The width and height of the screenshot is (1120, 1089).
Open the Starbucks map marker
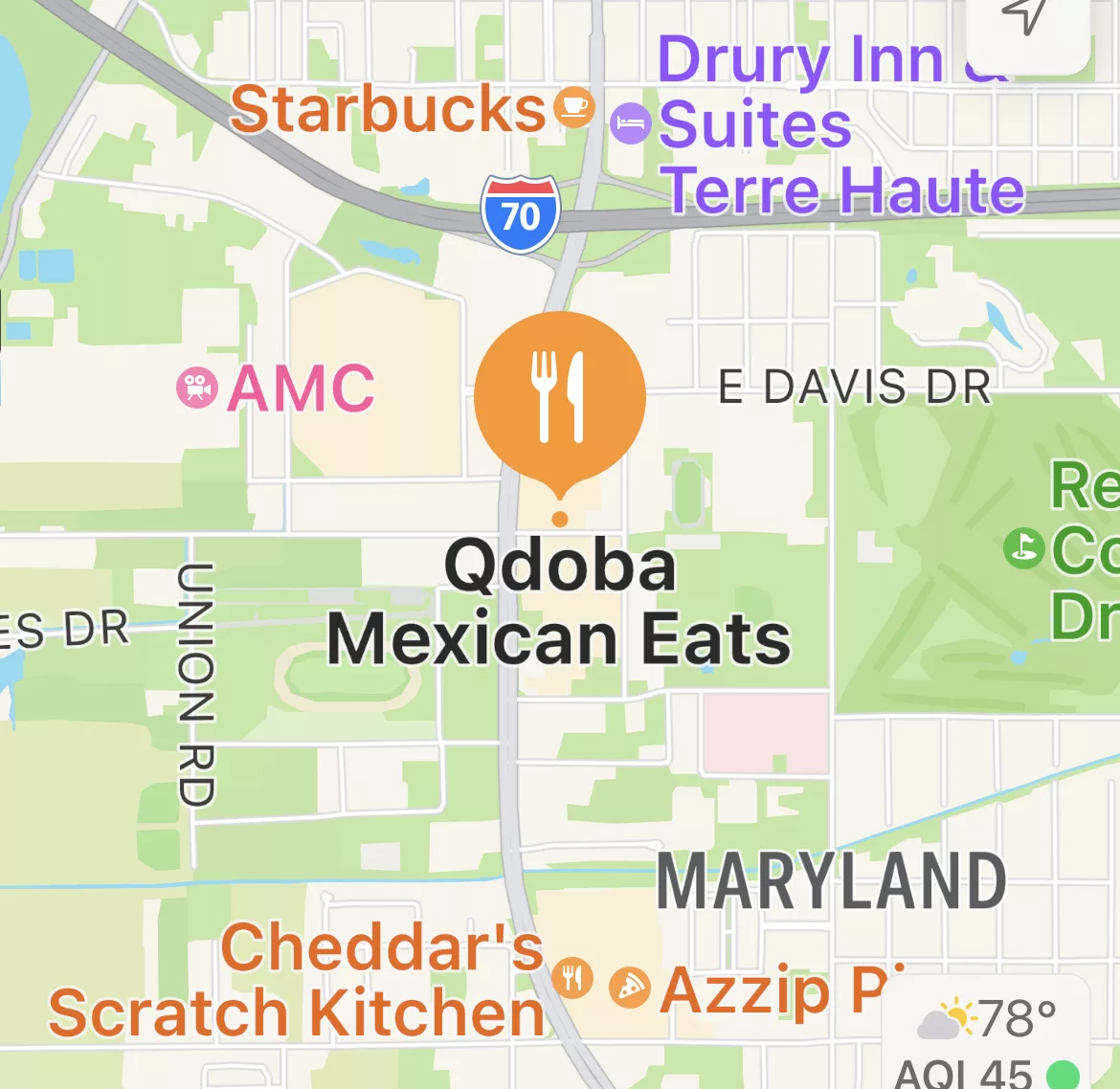[x=574, y=107]
